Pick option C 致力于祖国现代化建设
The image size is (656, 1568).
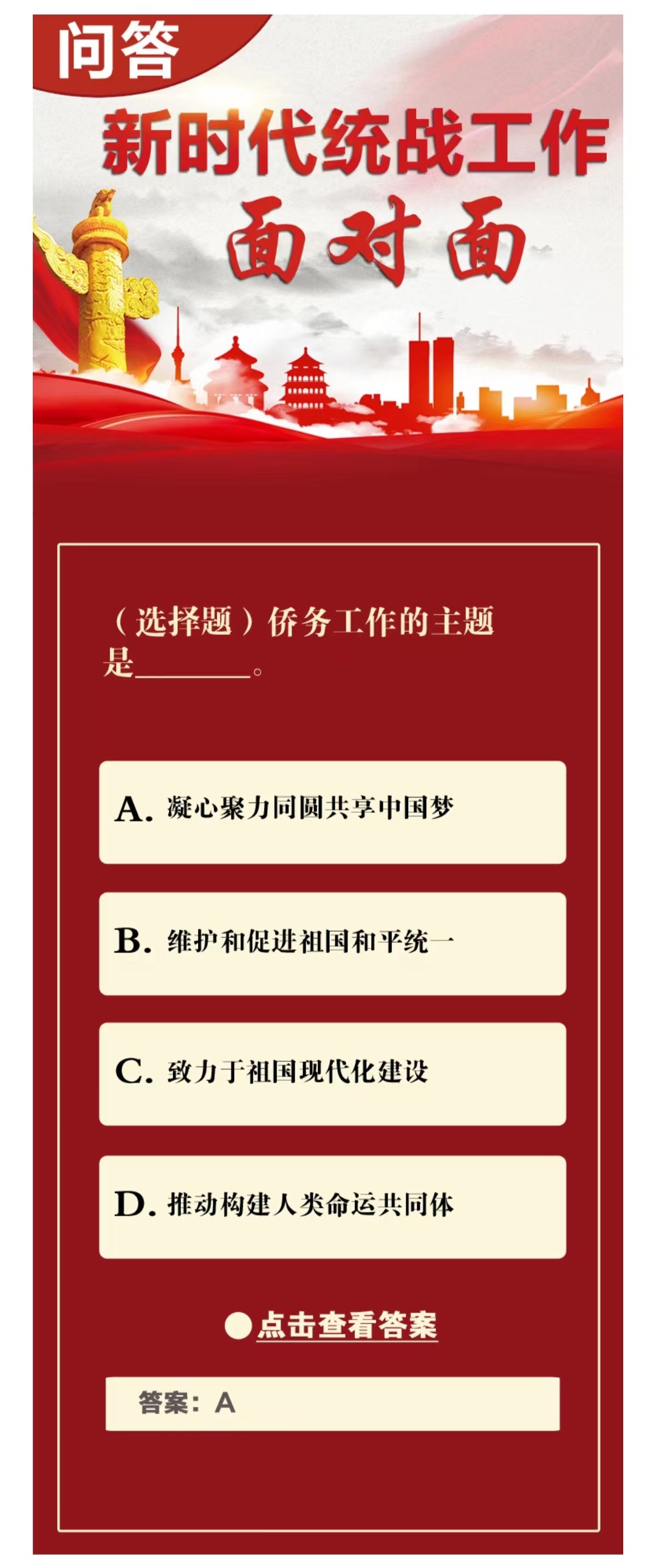(x=332, y=1073)
